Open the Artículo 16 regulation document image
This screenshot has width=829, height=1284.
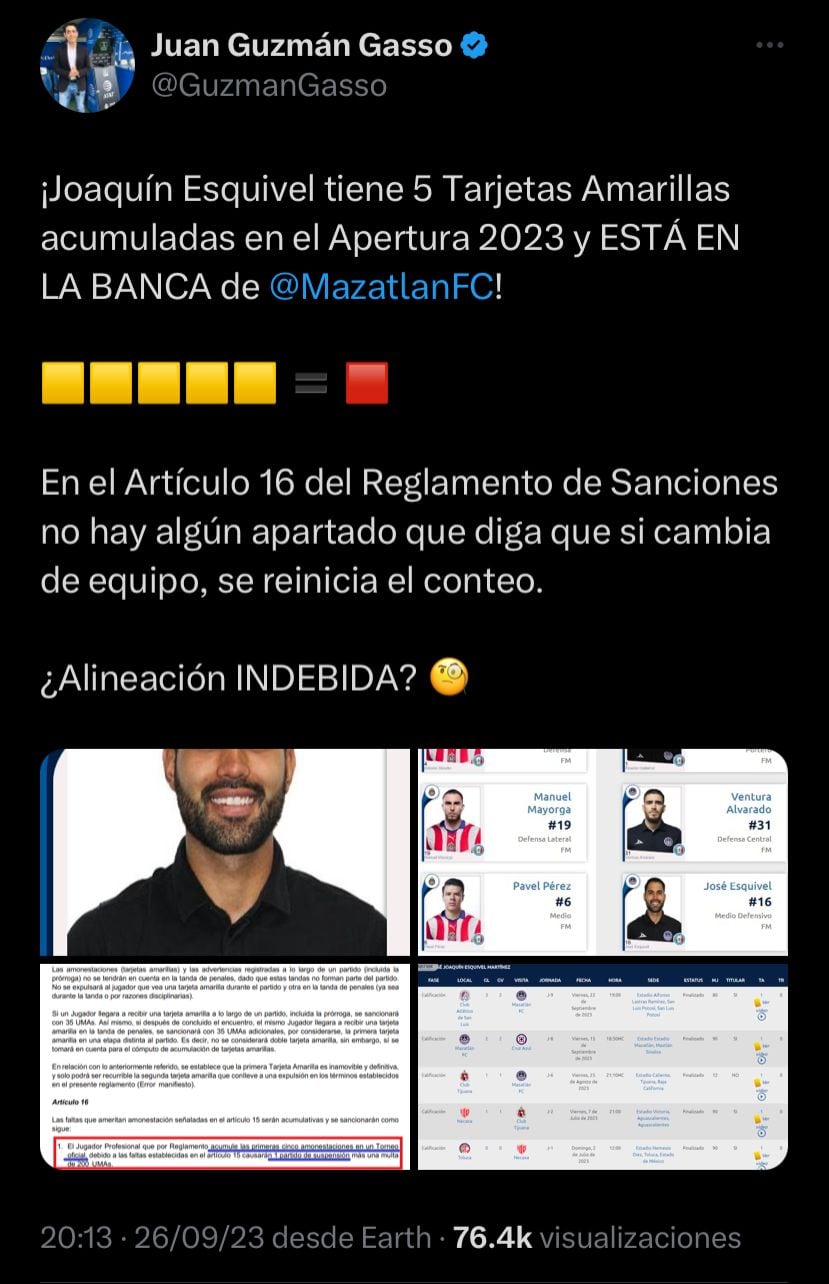click(225, 1066)
